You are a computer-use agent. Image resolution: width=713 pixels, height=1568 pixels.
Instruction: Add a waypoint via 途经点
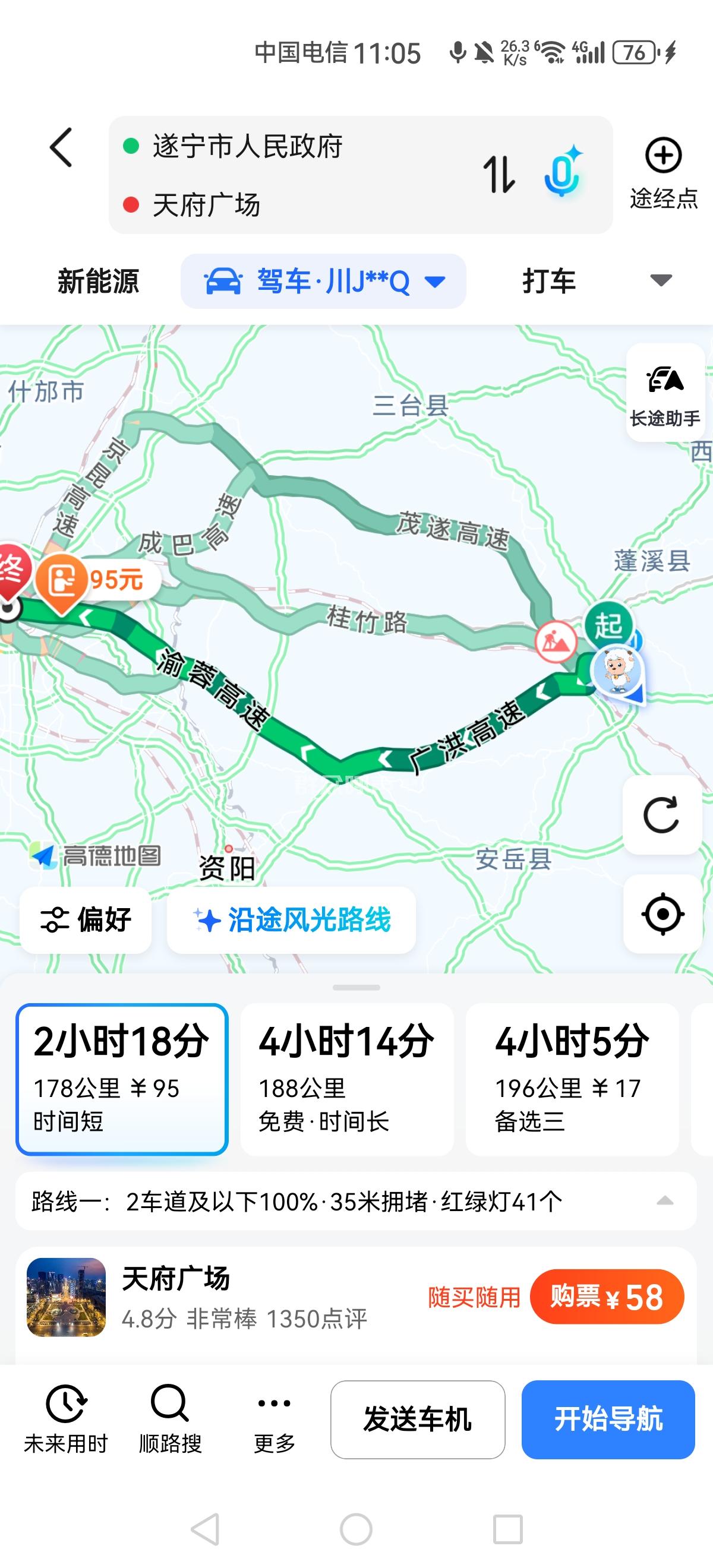[663, 173]
